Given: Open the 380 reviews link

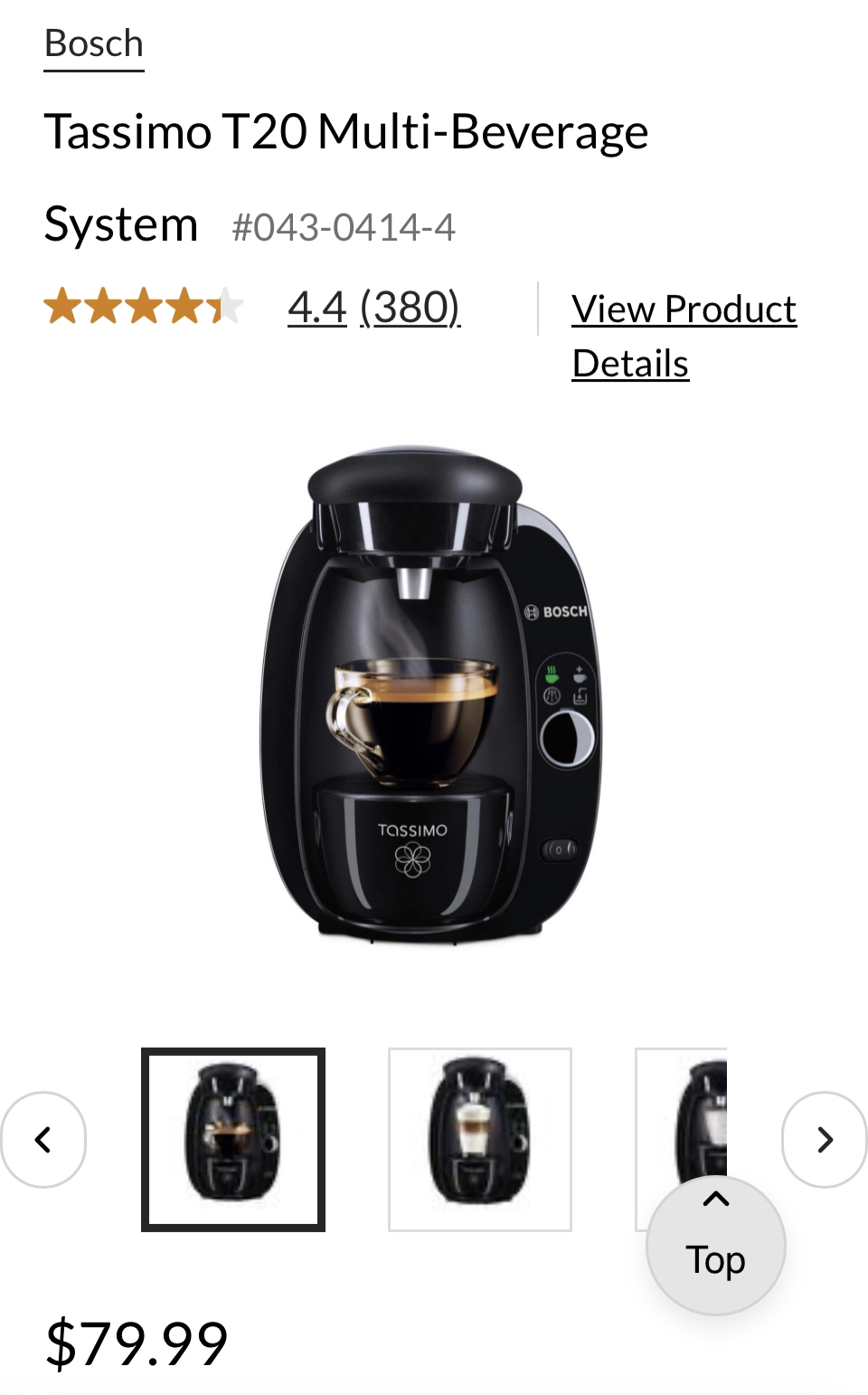Looking at the screenshot, I should (x=410, y=308).
